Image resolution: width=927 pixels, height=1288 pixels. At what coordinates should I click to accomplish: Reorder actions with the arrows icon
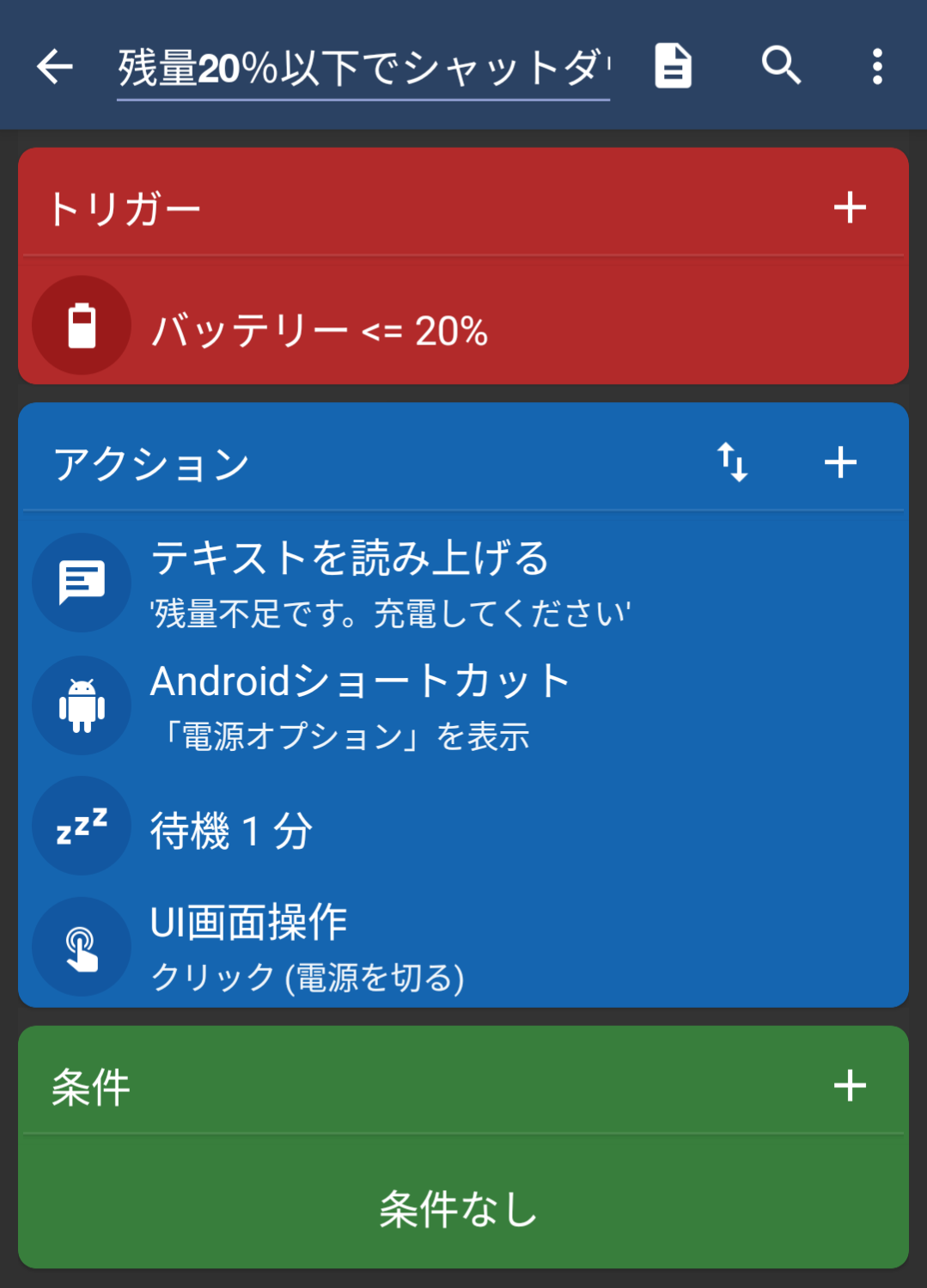pos(733,462)
